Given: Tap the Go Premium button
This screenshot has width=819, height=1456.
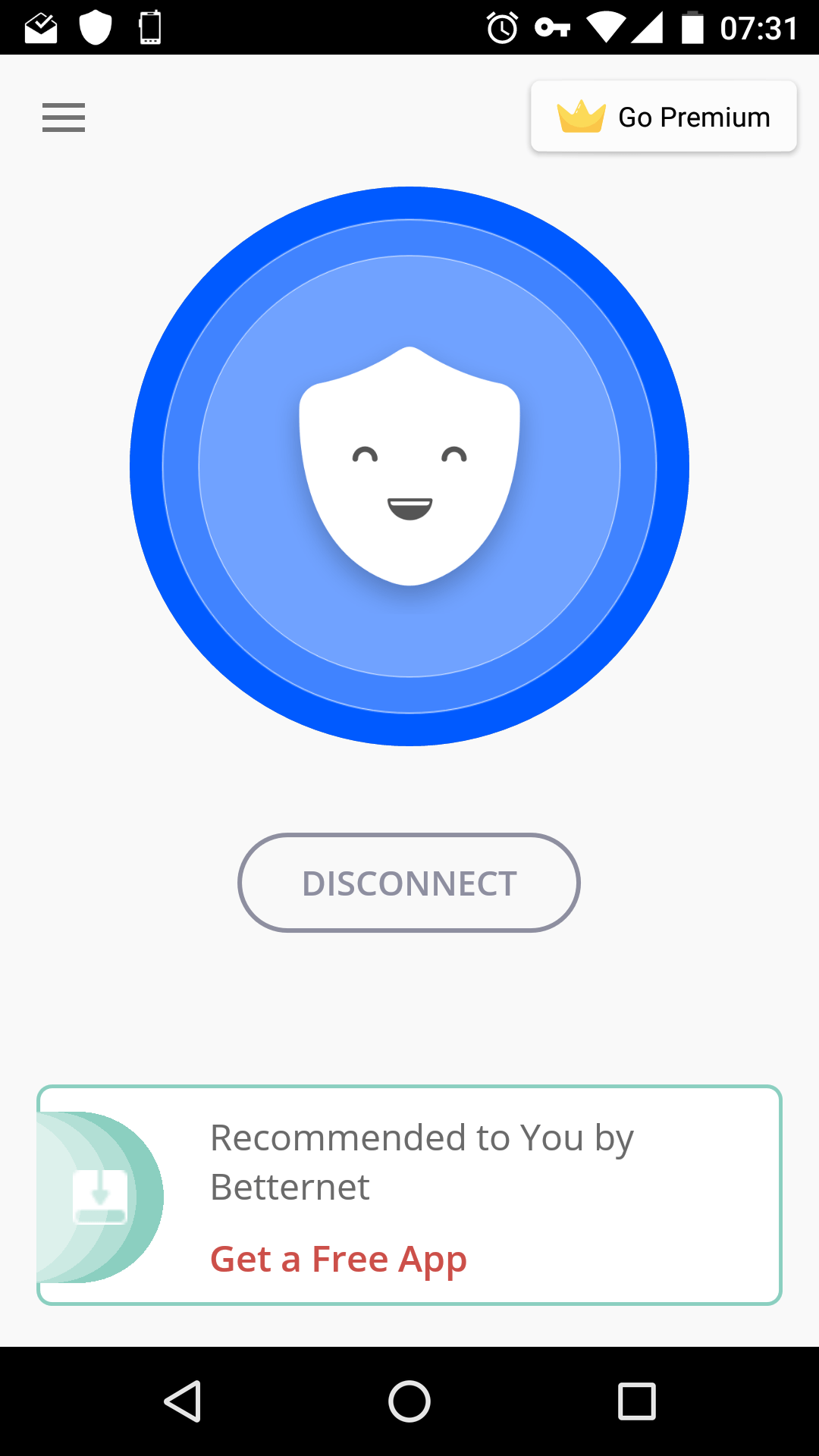Looking at the screenshot, I should coord(664,117).
